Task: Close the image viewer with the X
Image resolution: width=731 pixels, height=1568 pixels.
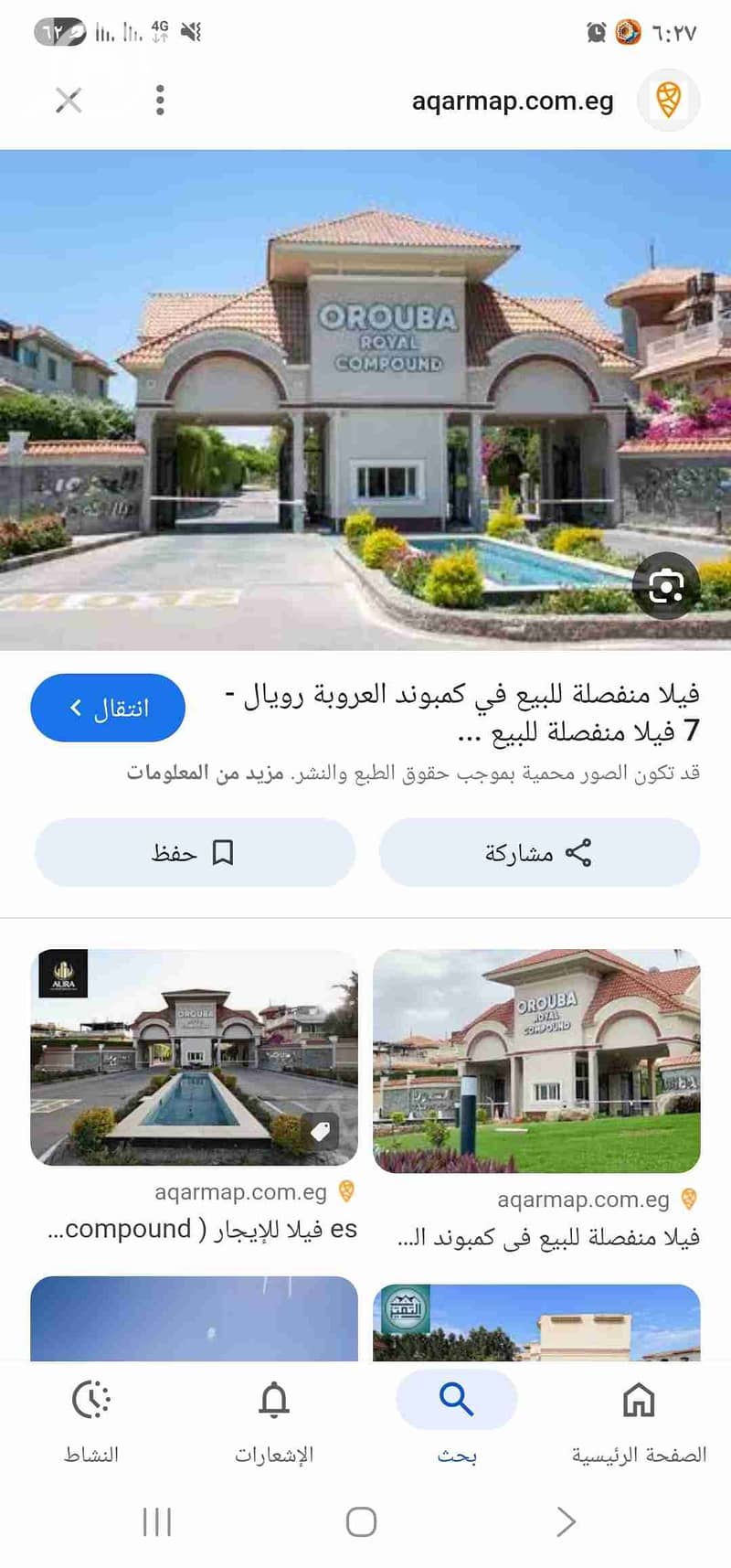Action: pos(69,100)
